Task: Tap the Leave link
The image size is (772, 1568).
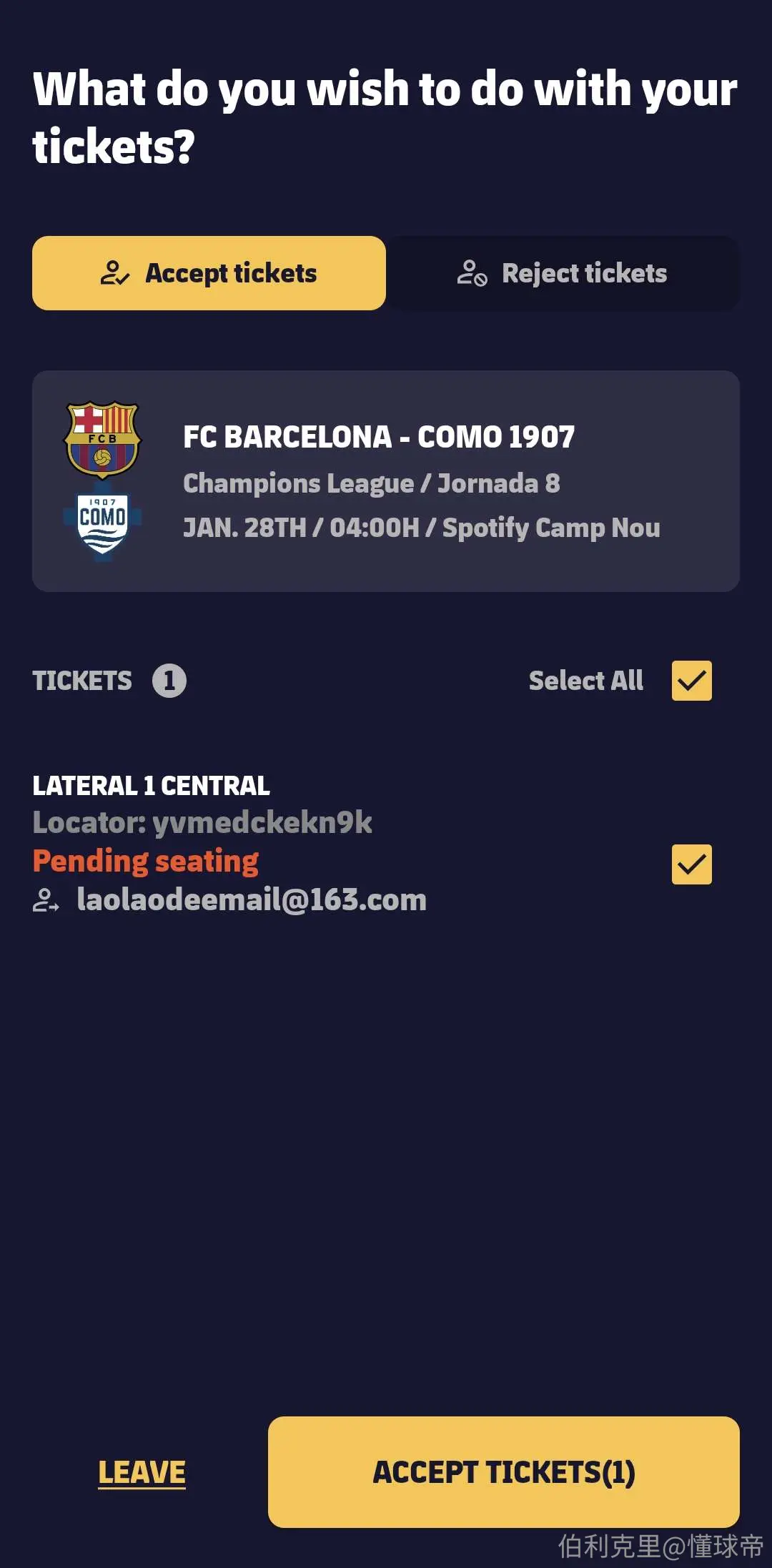Action: tap(142, 1472)
